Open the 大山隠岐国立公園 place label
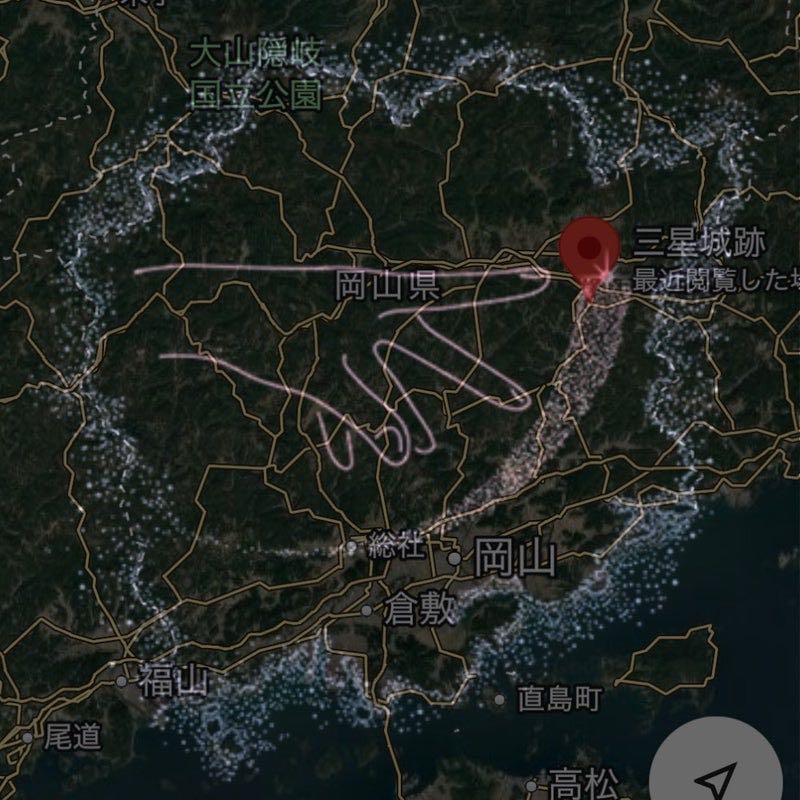This screenshot has height=800, width=800. pos(254,72)
